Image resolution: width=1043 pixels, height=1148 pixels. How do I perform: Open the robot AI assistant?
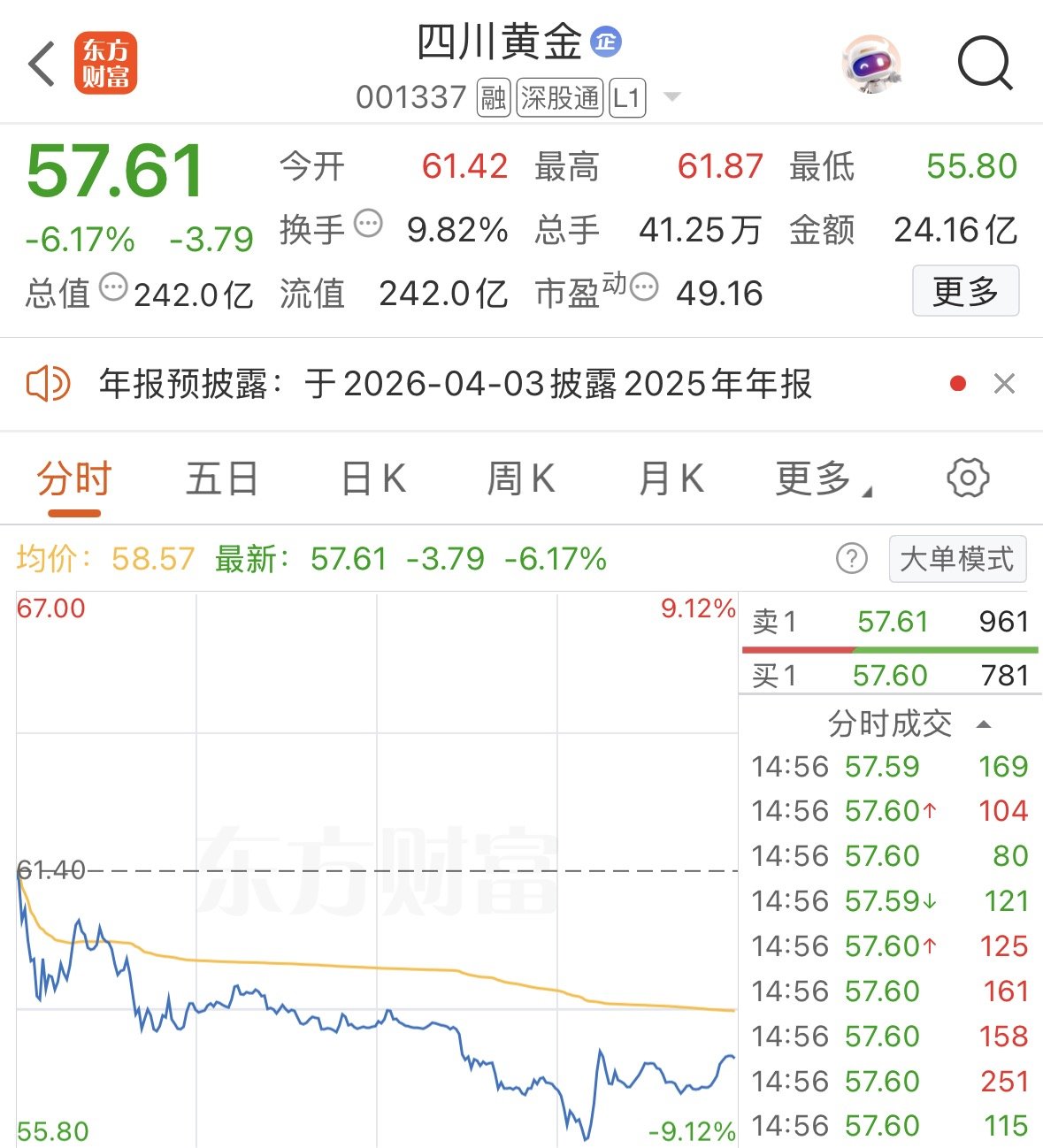point(870,64)
